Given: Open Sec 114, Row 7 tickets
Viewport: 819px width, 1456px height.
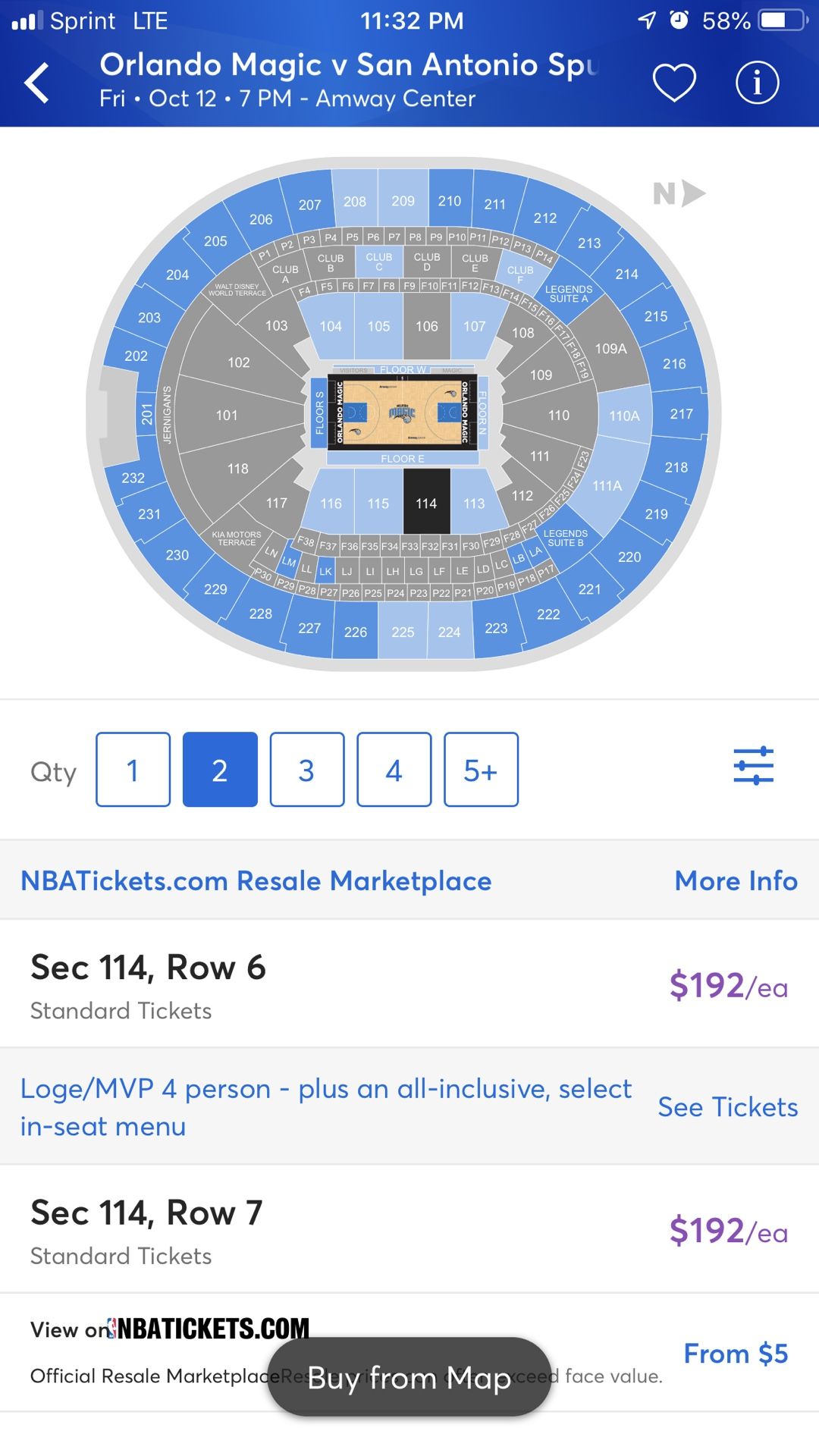Looking at the screenshot, I should click(x=409, y=1229).
